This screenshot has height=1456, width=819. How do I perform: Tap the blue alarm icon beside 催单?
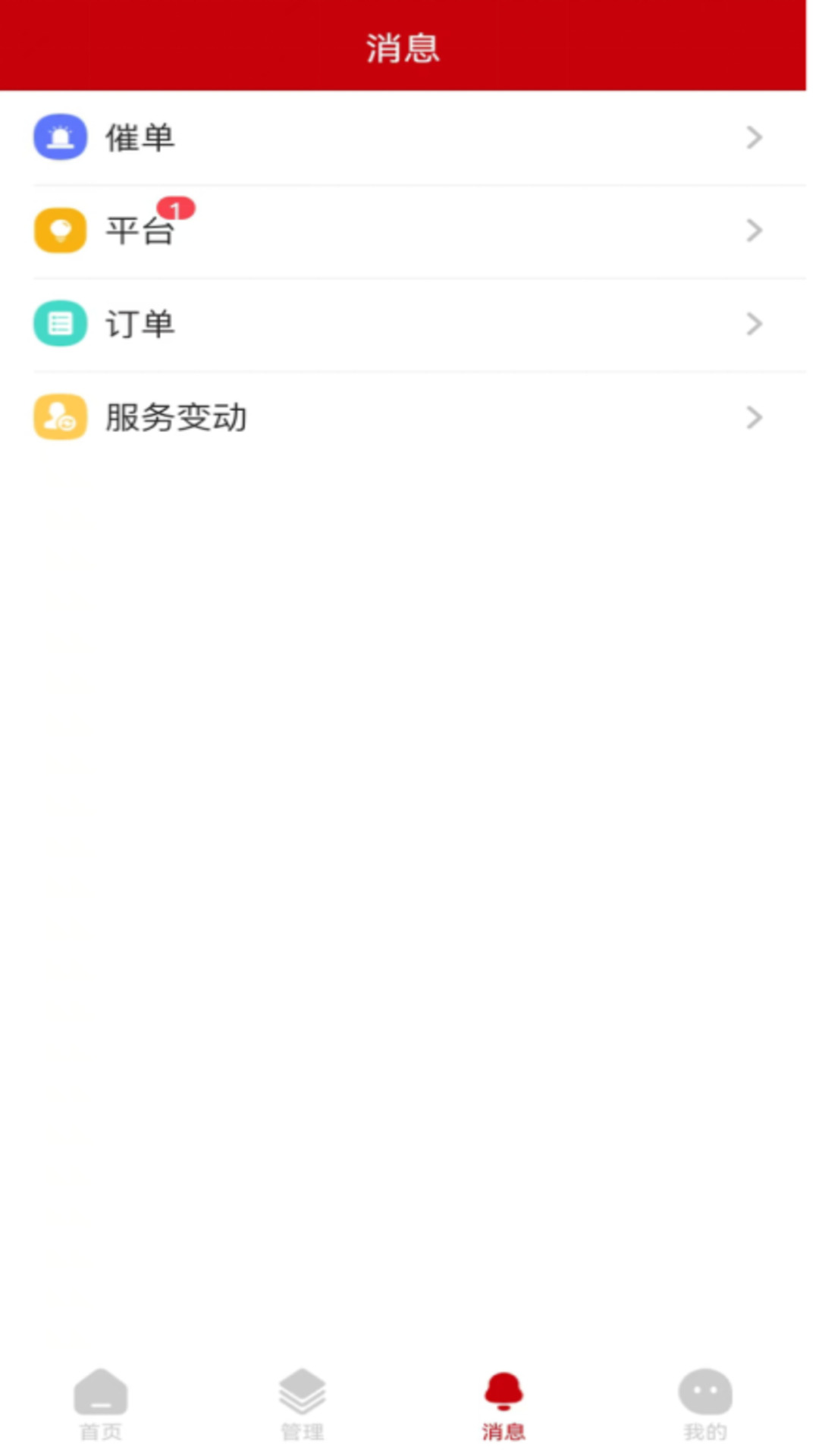[60, 137]
